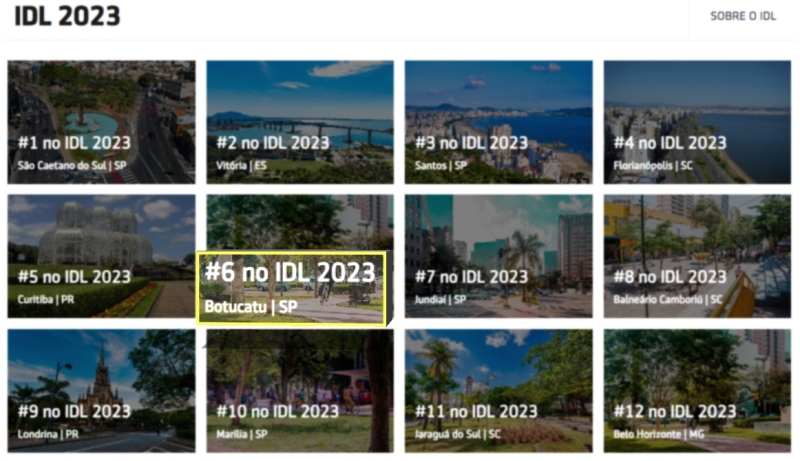Open the #1 São Caetano do Sul card

click(x=101, y=122)
